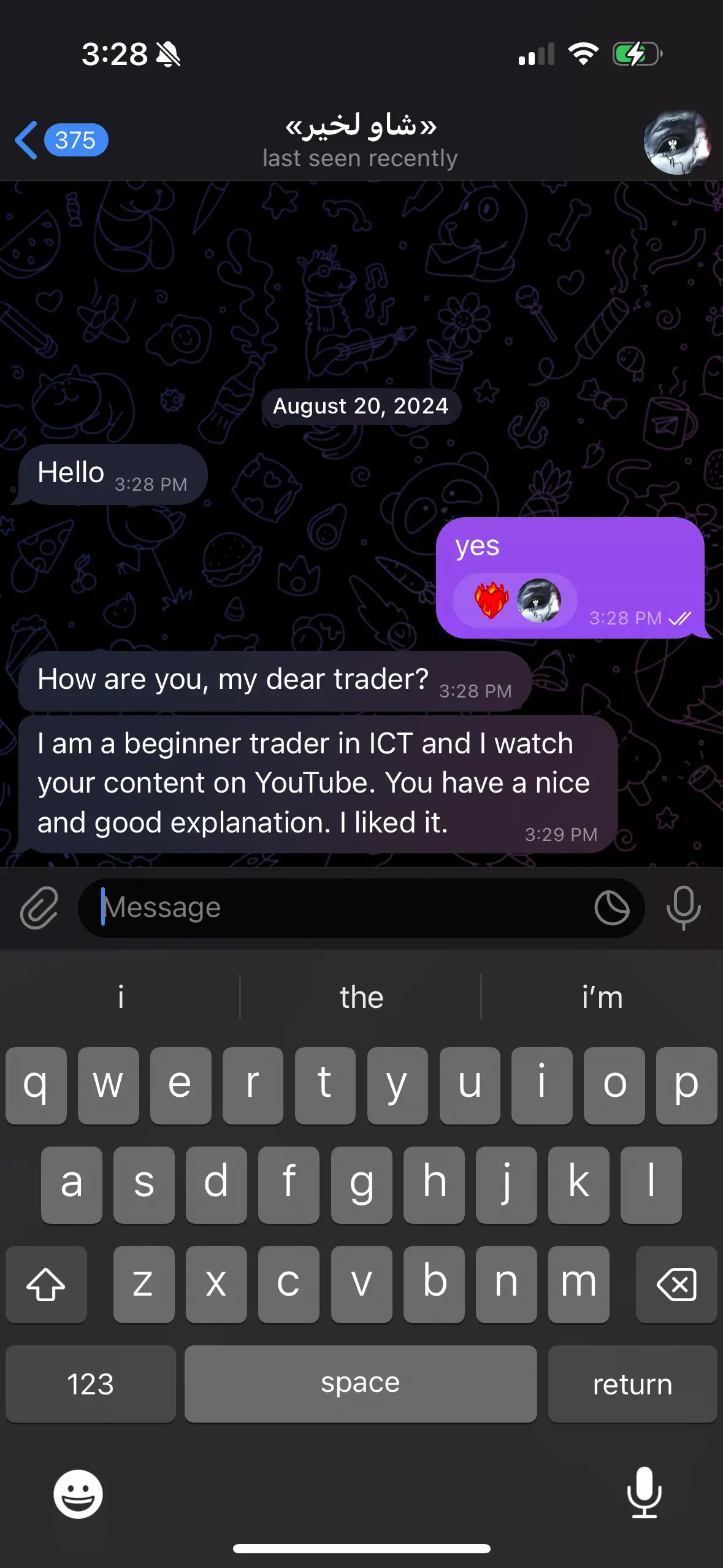Image resolution: width=723 pixels, height=1568 pixels.
Task: Record a voice message in the chat
Action: (x=683, y=908)
